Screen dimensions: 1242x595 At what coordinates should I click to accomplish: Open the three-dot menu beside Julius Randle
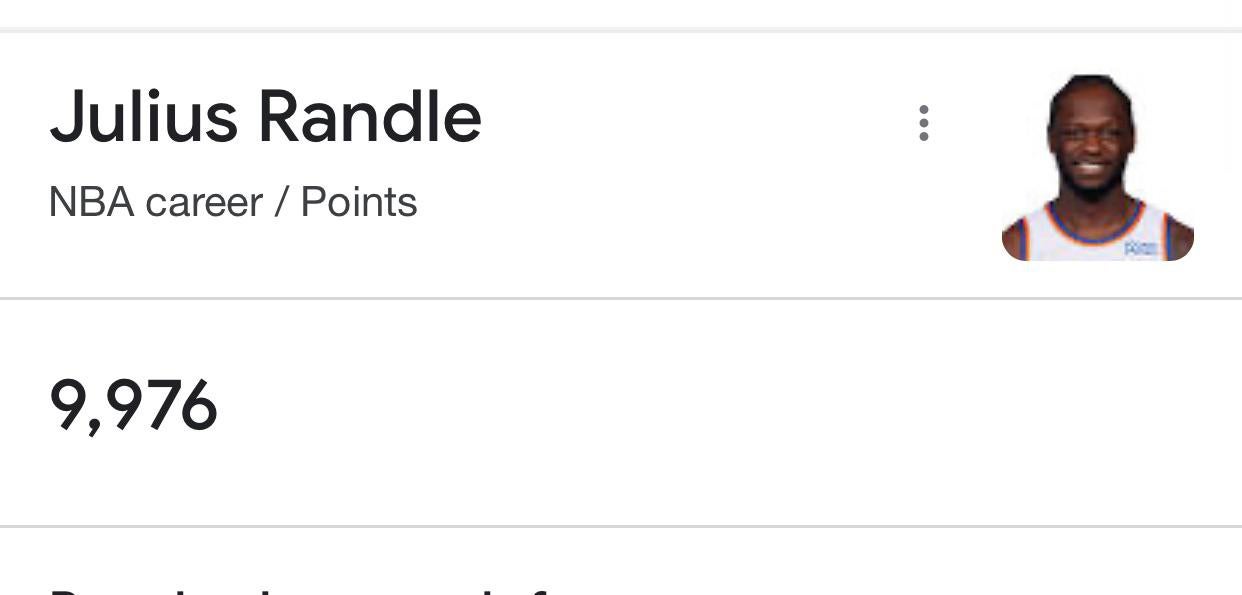pyautogui.click(x=924, y=123)
